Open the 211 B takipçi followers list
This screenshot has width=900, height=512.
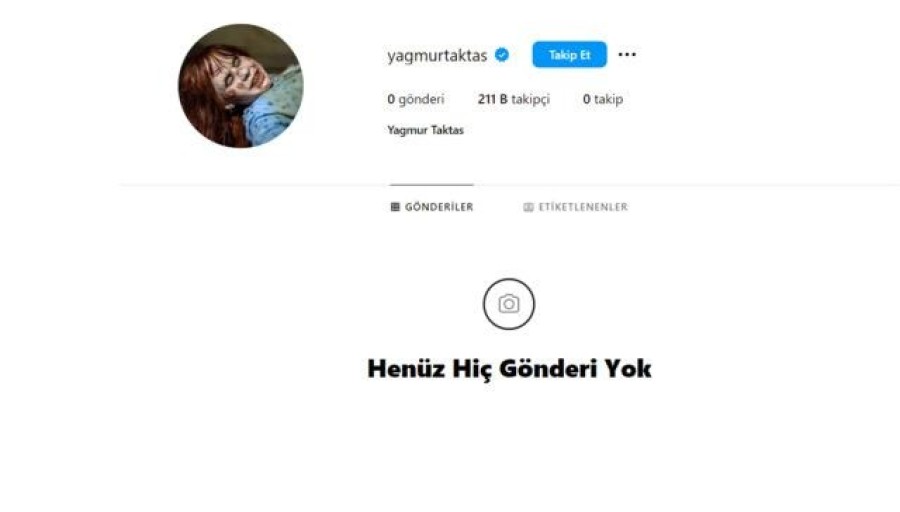coord(514,99)
